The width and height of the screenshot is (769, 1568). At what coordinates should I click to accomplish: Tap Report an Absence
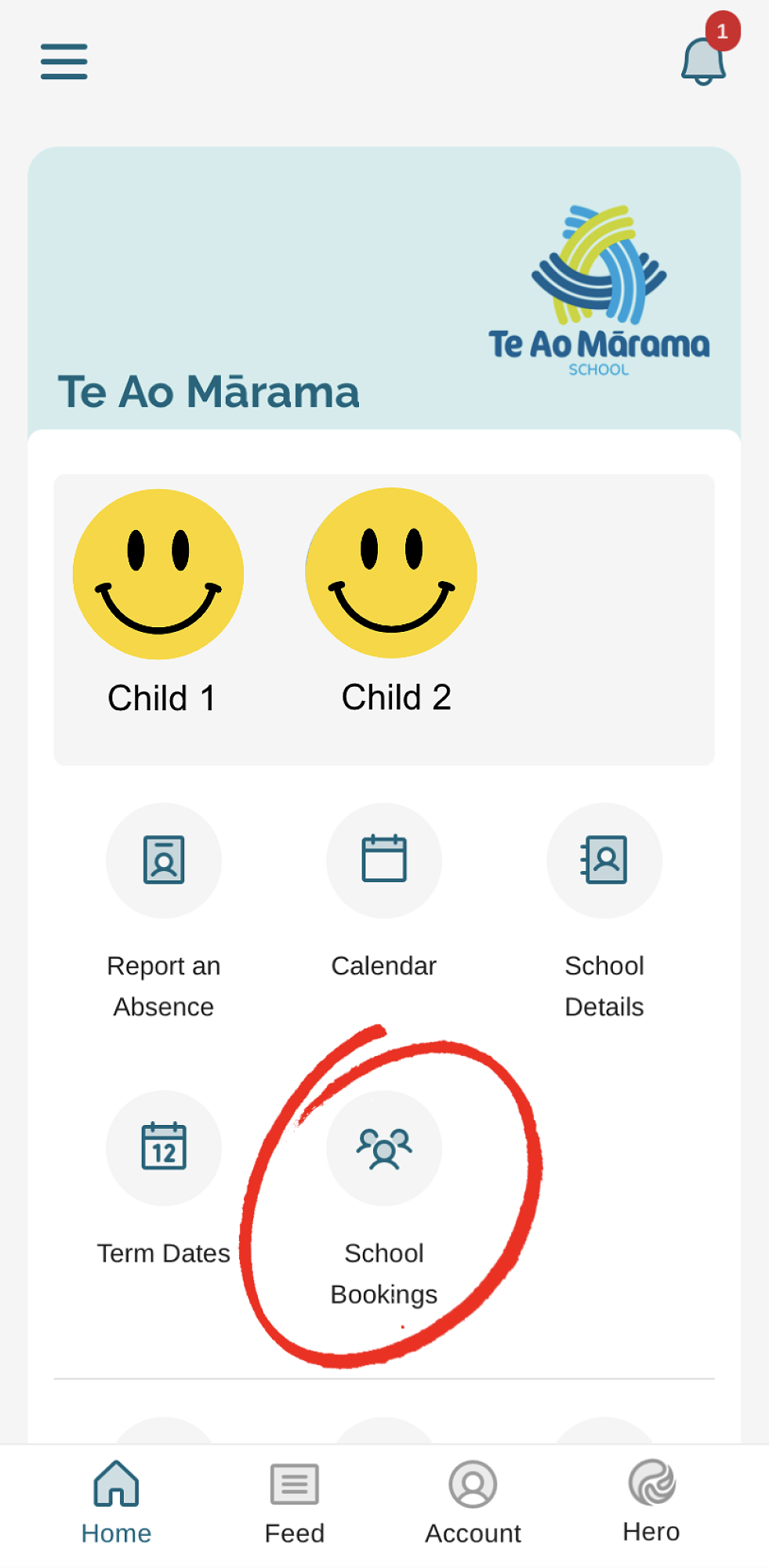[164, 860]
